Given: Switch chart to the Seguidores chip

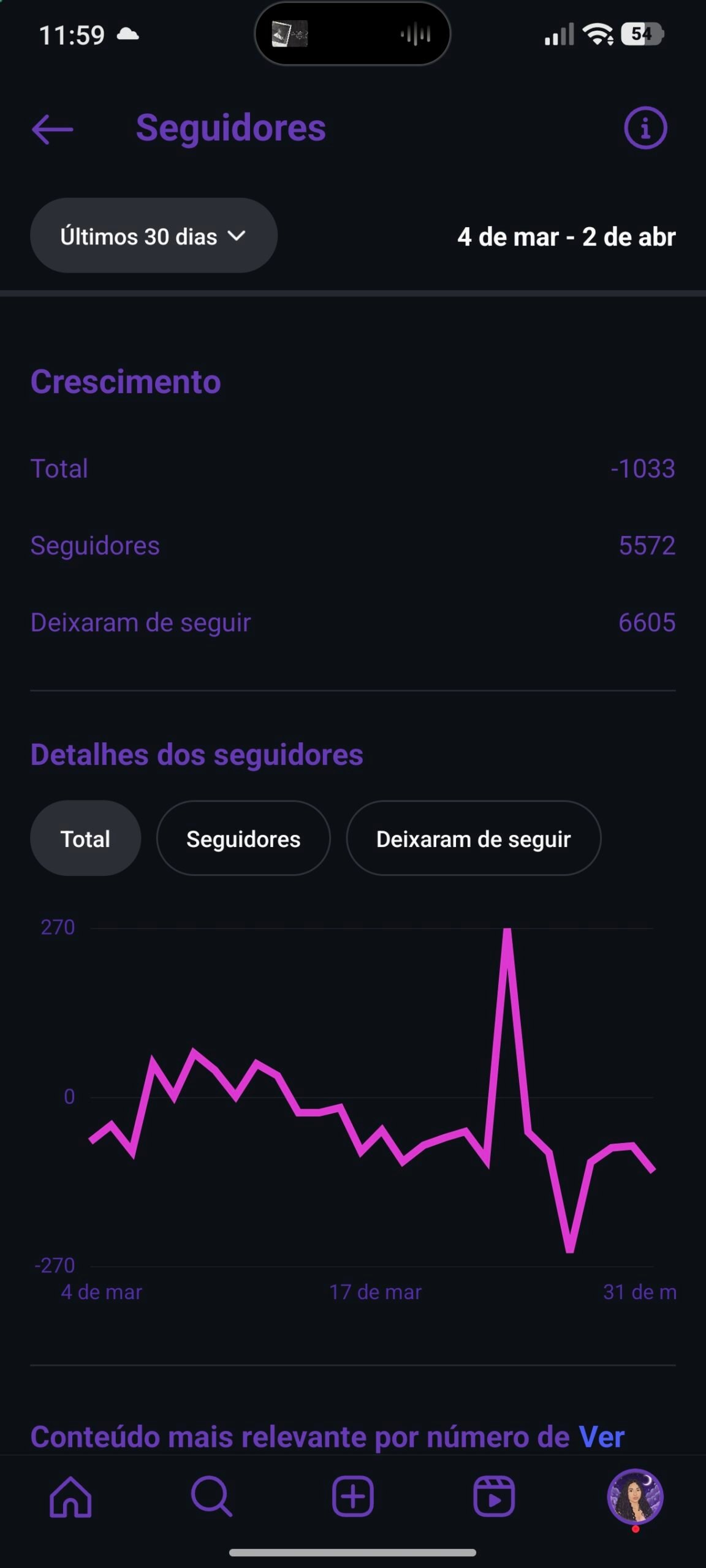Looking at the screenshot, I should point(243,839).
